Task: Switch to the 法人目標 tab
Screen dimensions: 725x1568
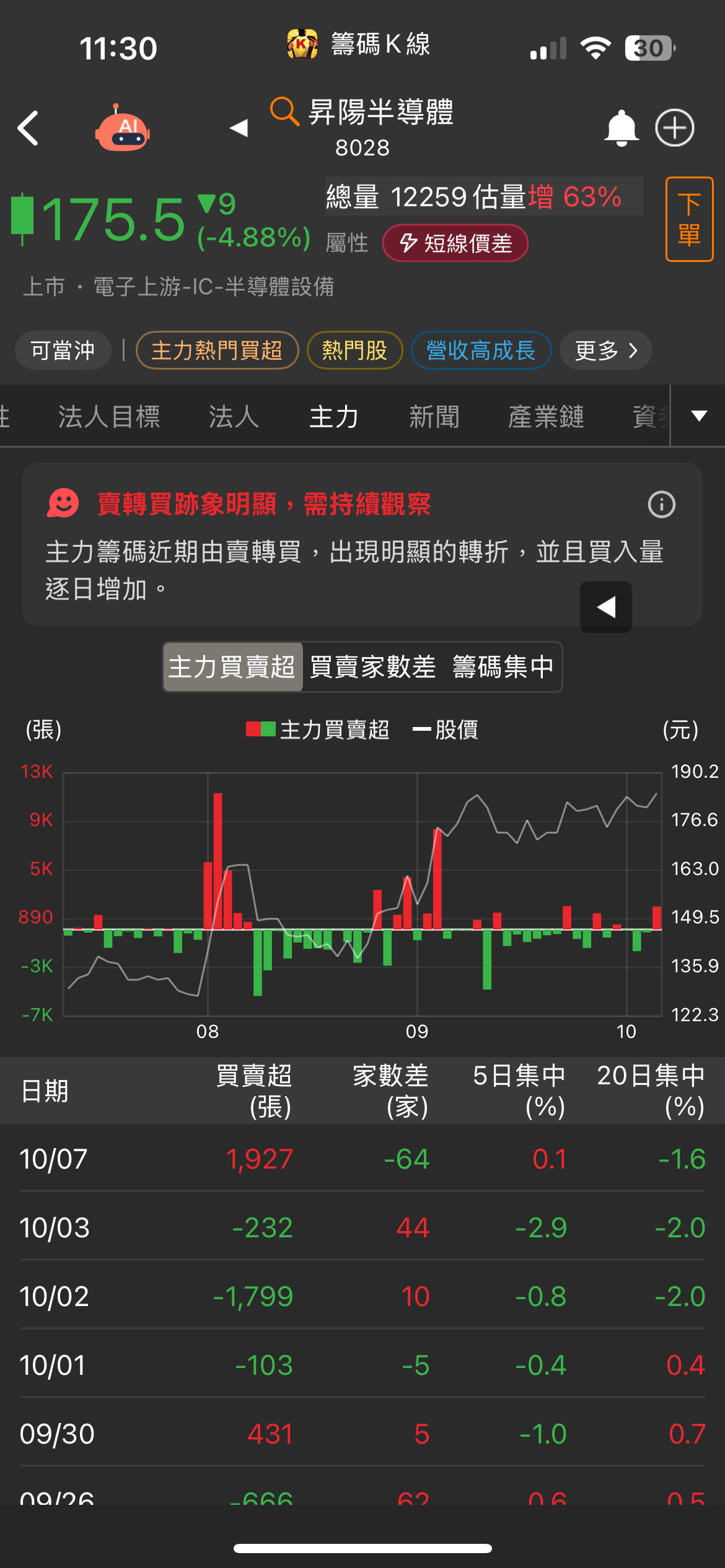Action: (109, 417)
